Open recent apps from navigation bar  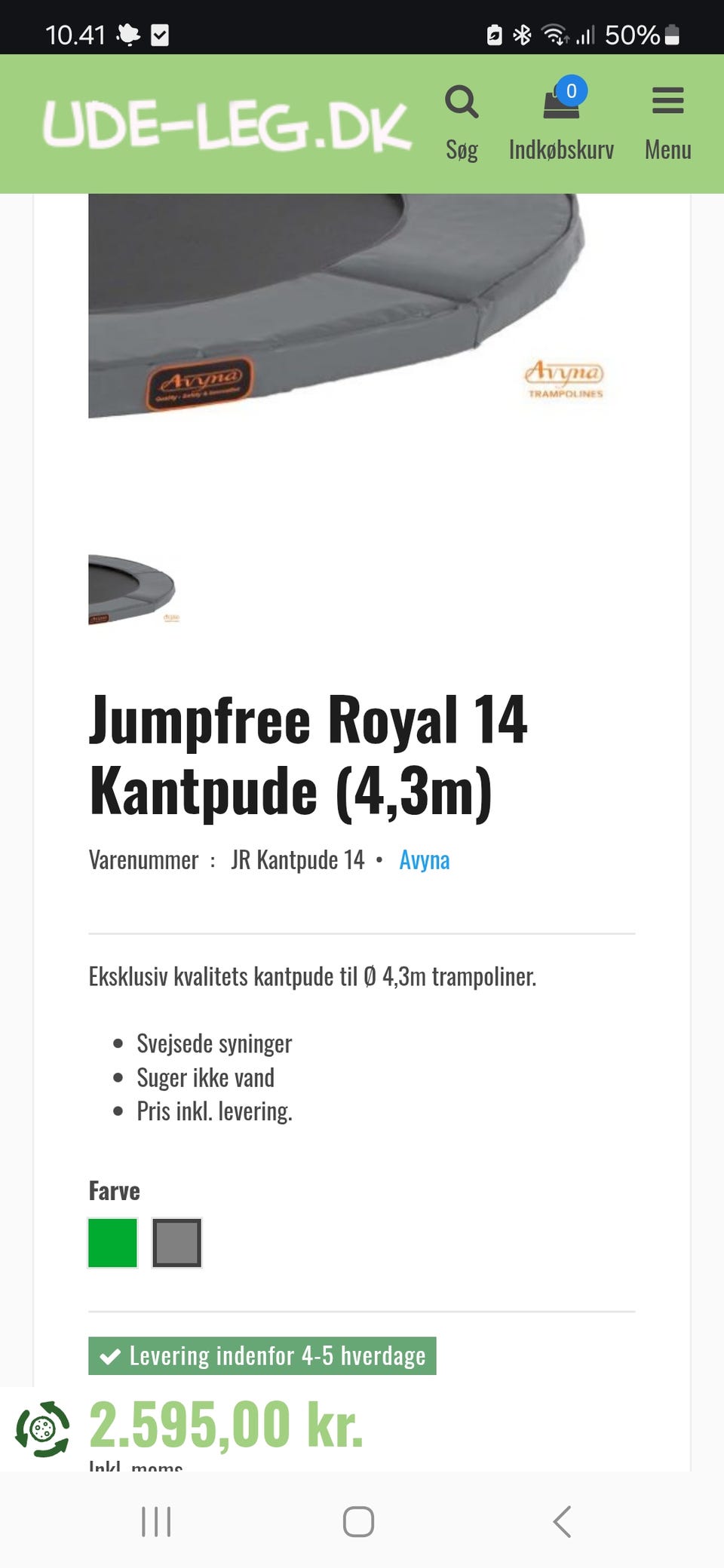(x=156, y=1521)
